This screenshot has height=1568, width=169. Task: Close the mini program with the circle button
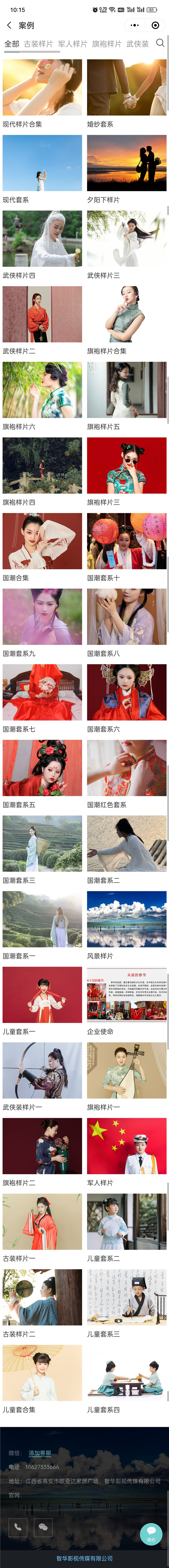[155, 26]
